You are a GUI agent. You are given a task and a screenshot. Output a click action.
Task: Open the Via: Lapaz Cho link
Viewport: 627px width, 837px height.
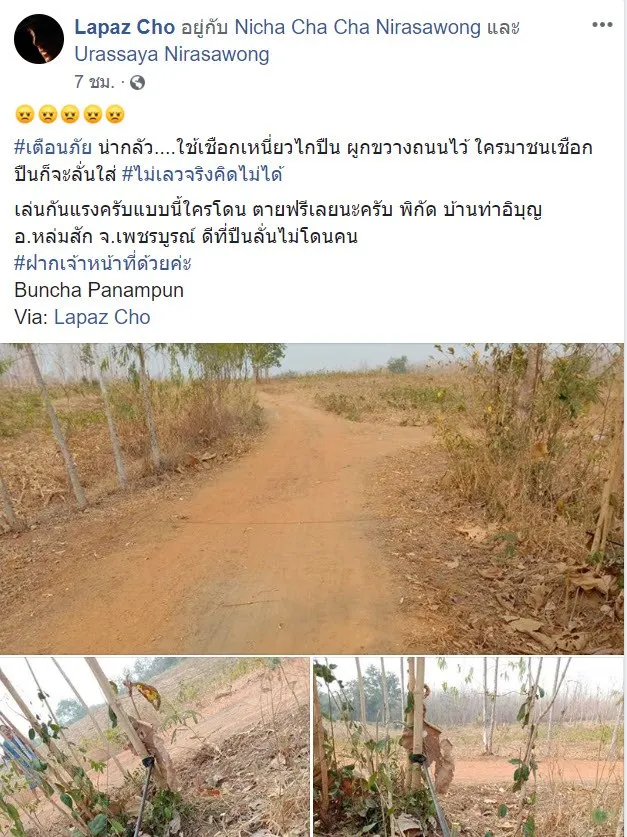[x=101, y=317]
